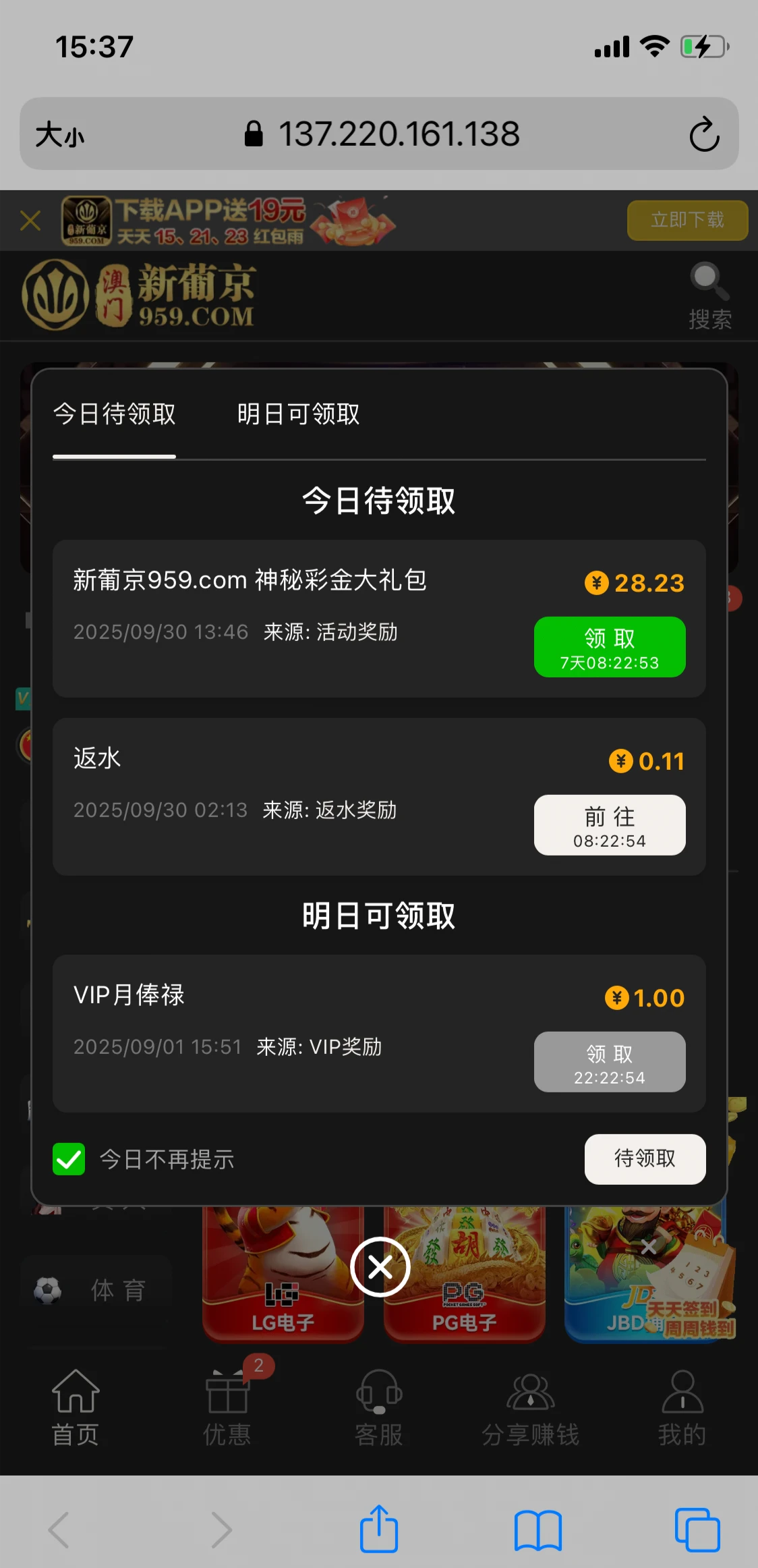Switch to the 明日可领取 tab
Screen dimensions: 758x1568
coord(298,414)
